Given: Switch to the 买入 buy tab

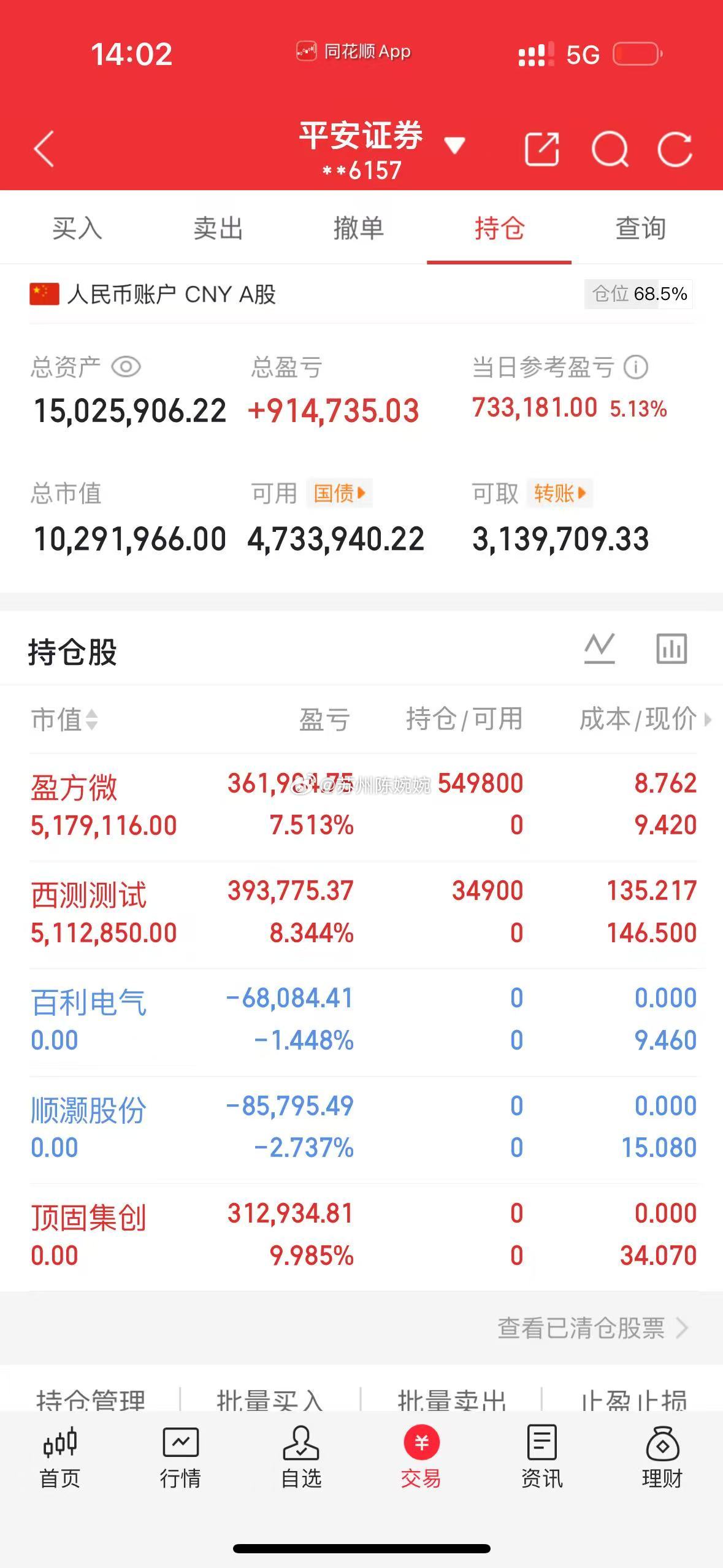Looking at the screenshot, I should tap(77, 229).
